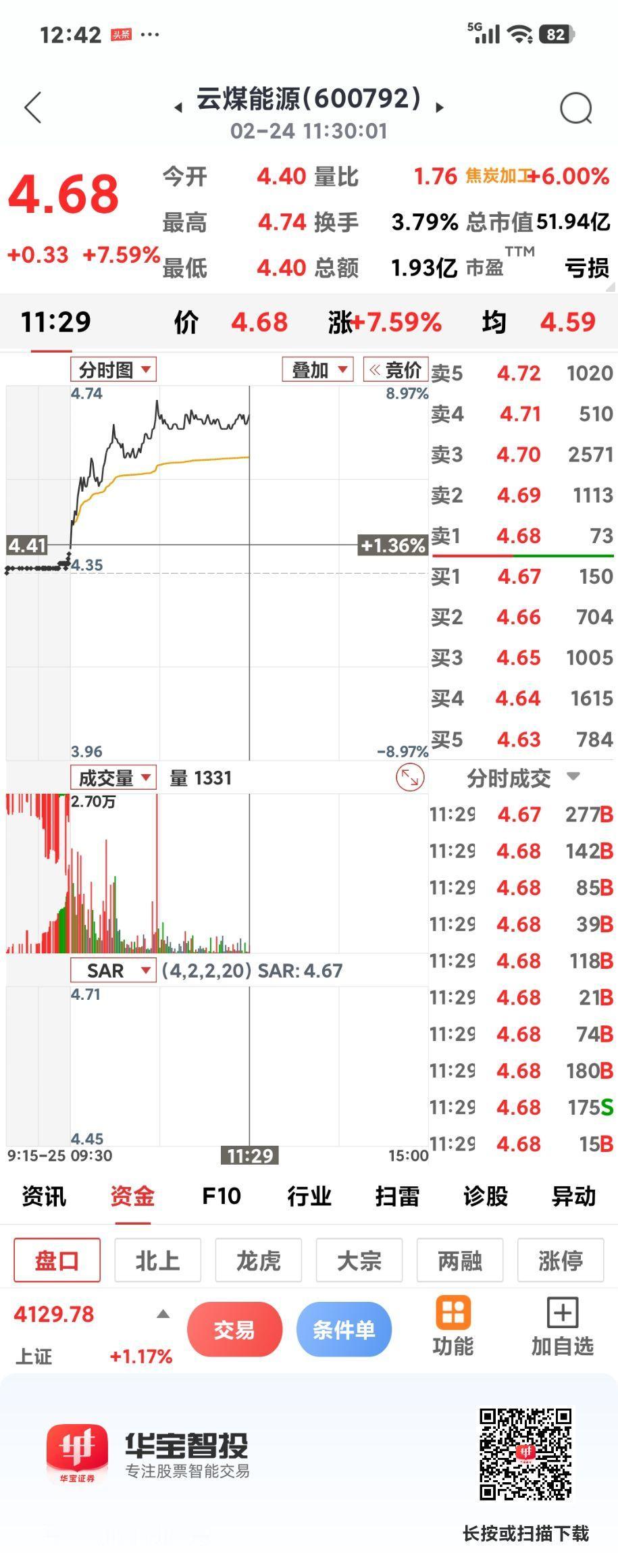618x1568 pixels.
Task: Switch to the F10 tab
Action: point(221,1196)
